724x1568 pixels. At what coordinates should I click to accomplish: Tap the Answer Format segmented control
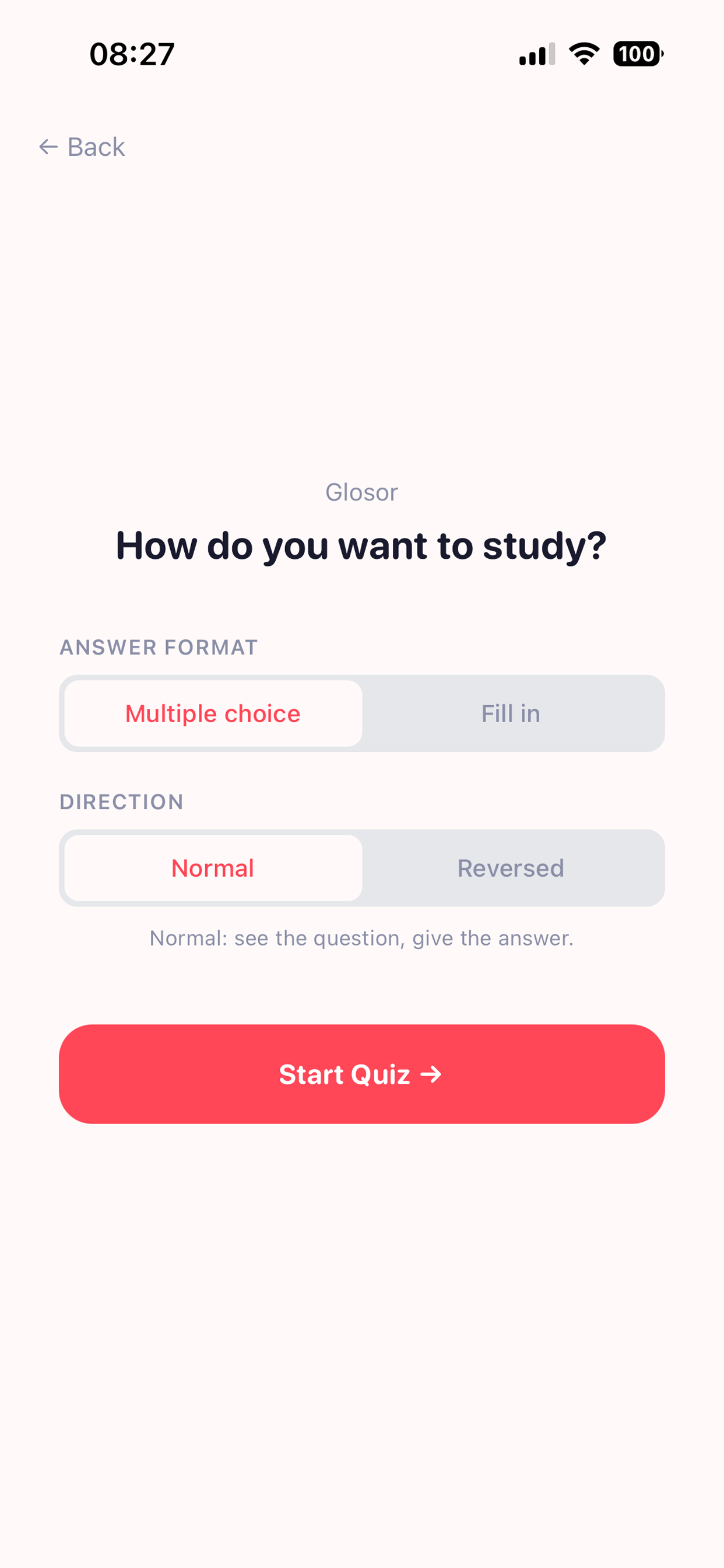click(362, 713)
